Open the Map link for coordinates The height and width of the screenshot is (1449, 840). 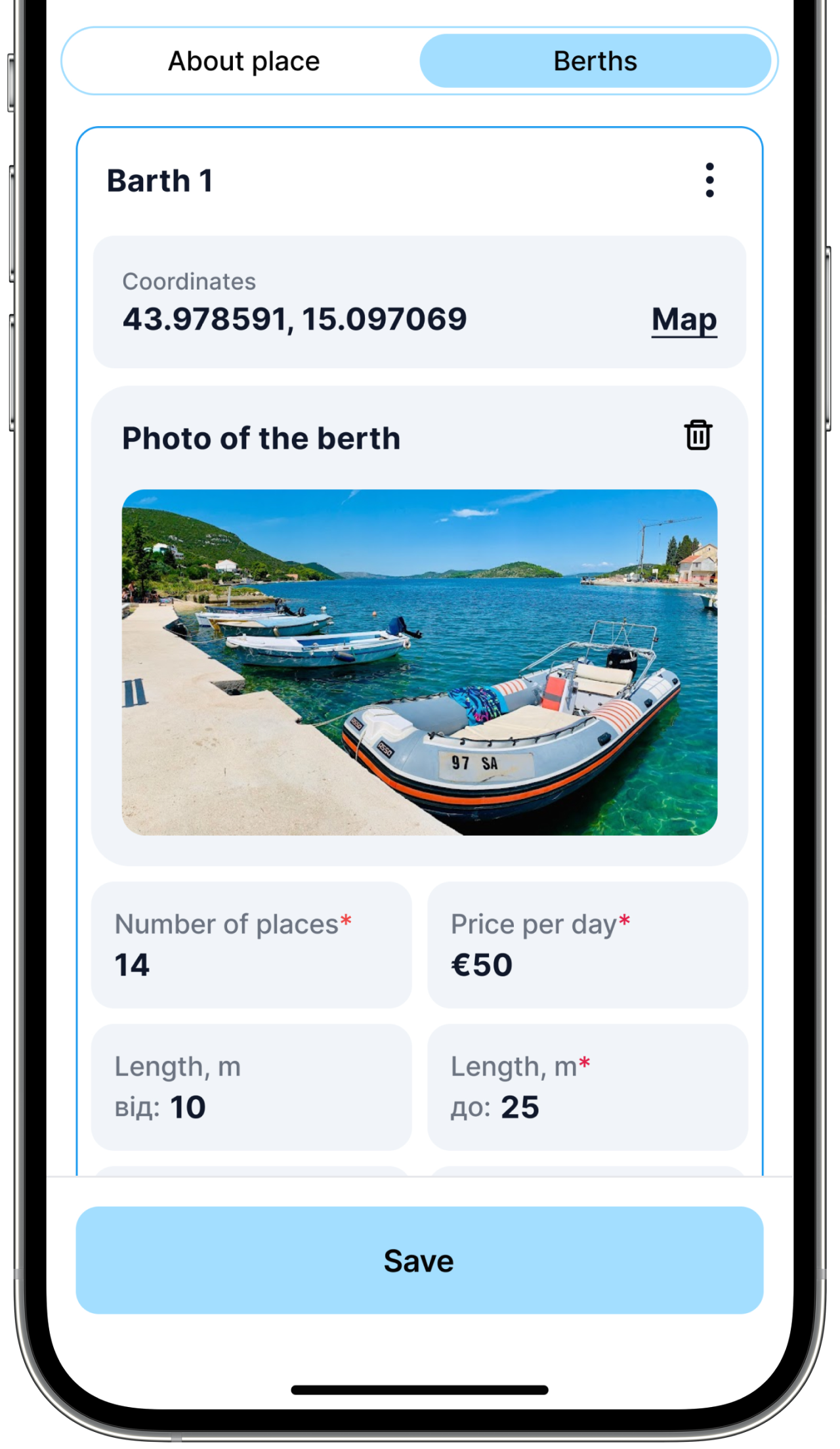(684, 320)
